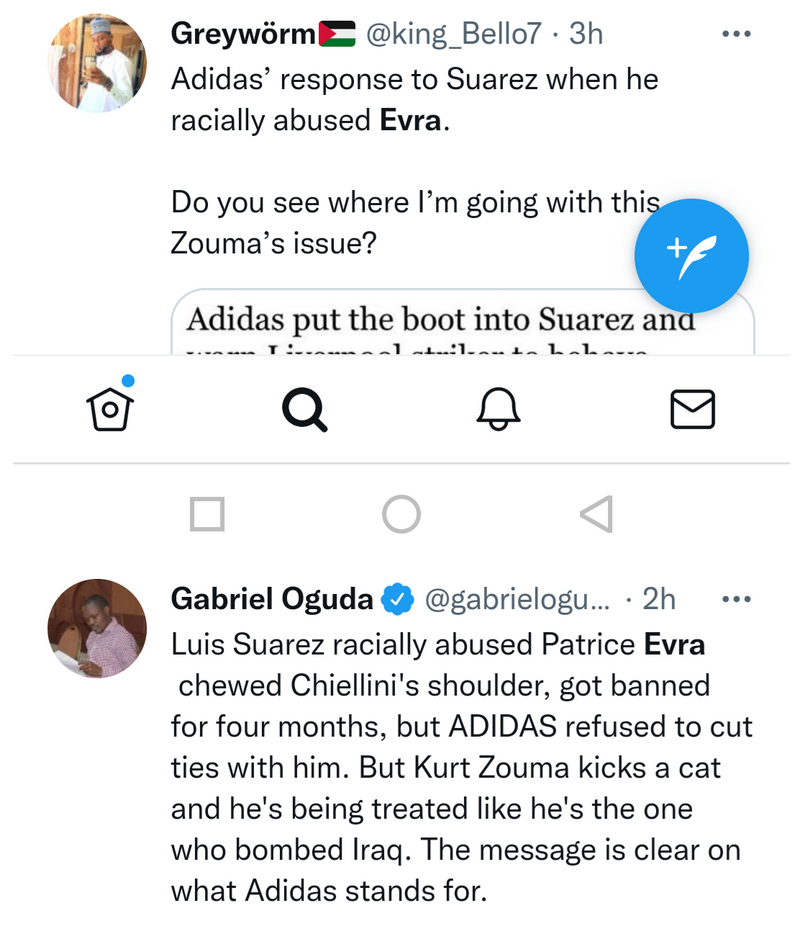This screenshot has width=805, height=937.
Task: Open overflow menu on Gabriel Oguda's tweet
Action: pyautogui.click(x=736, y=599)
